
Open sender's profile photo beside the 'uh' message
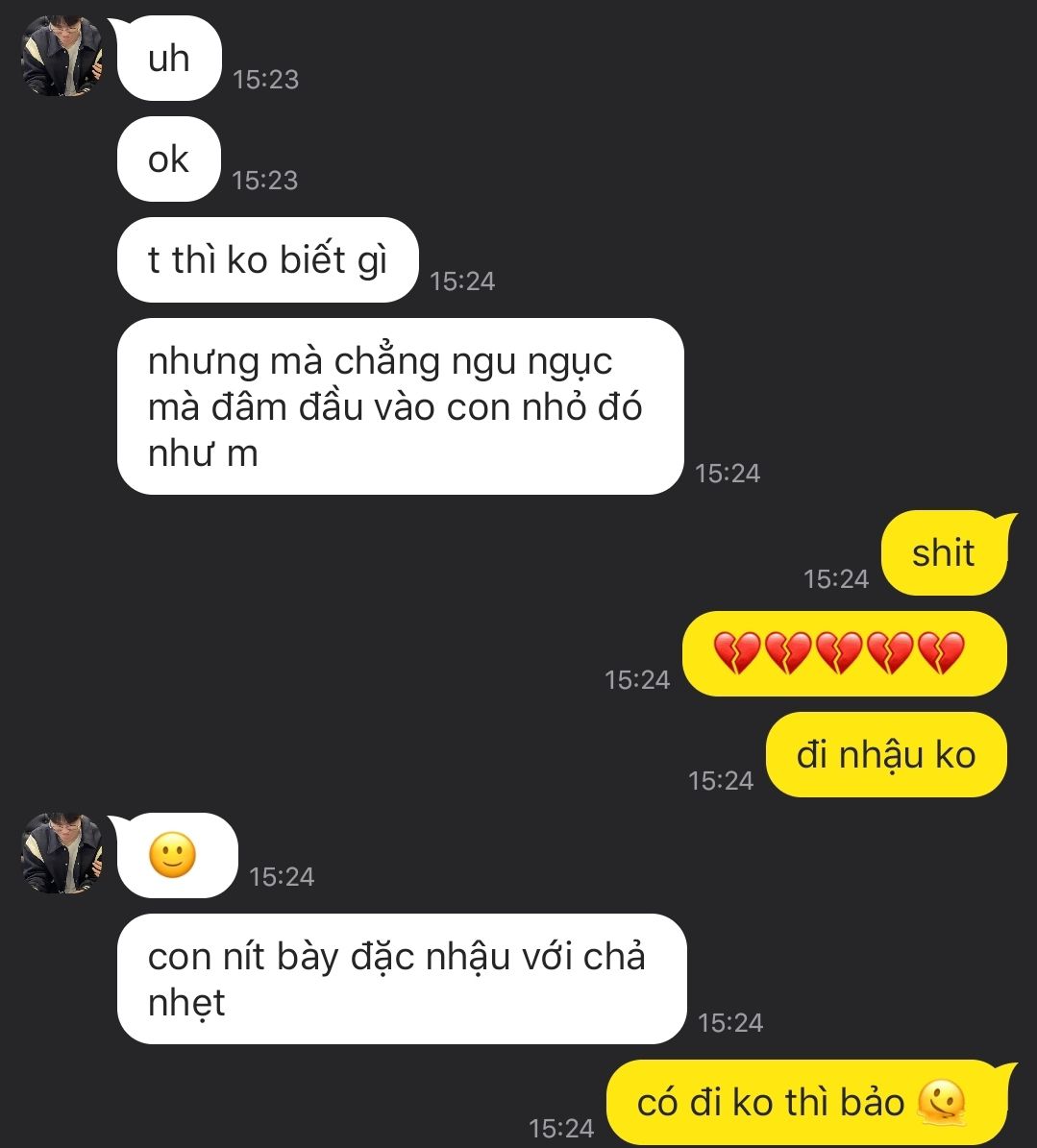click(62, 58)
